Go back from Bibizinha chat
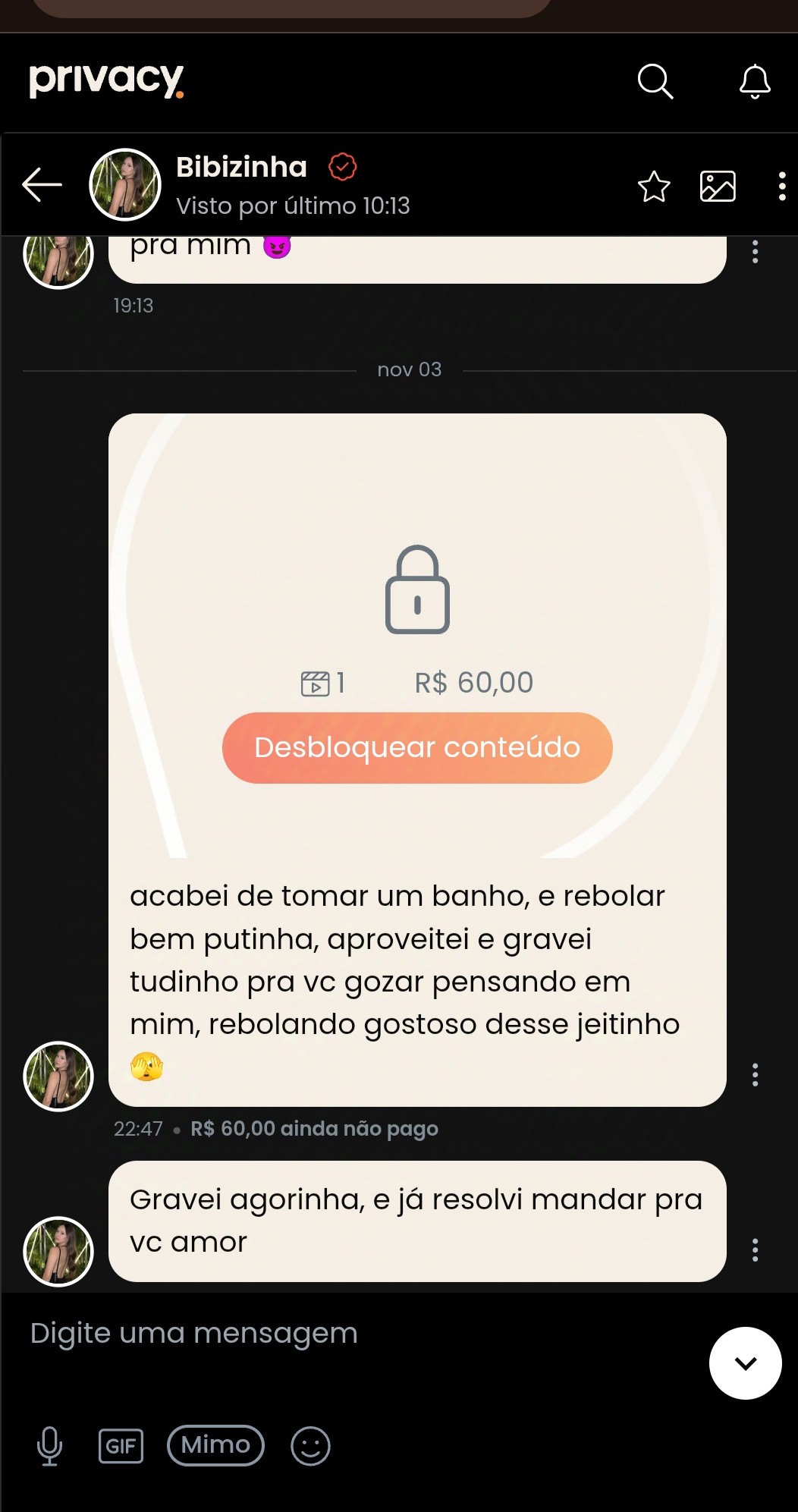The width and height of the screenshot is (798, 1512). tap(42, 184)
